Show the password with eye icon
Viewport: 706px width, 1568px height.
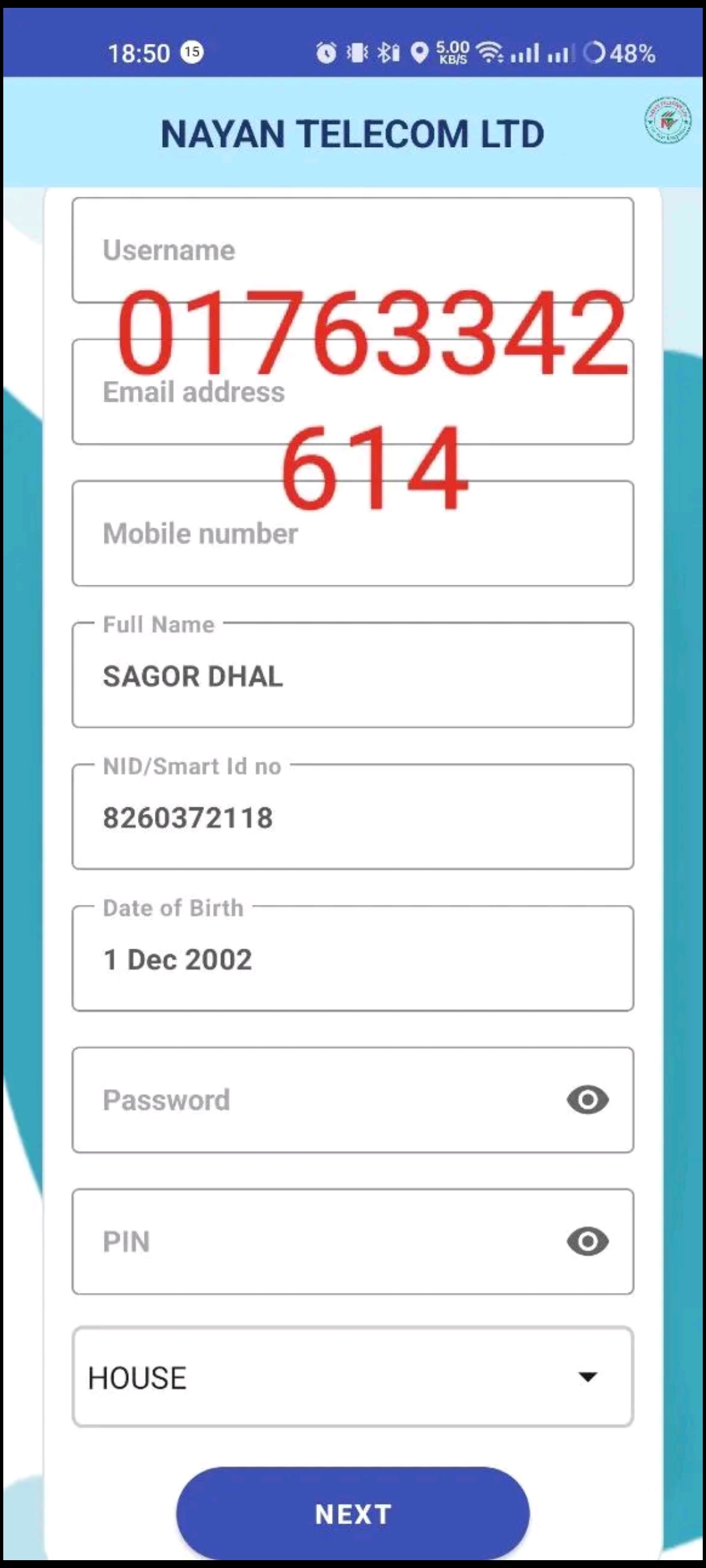point(588,1100)
